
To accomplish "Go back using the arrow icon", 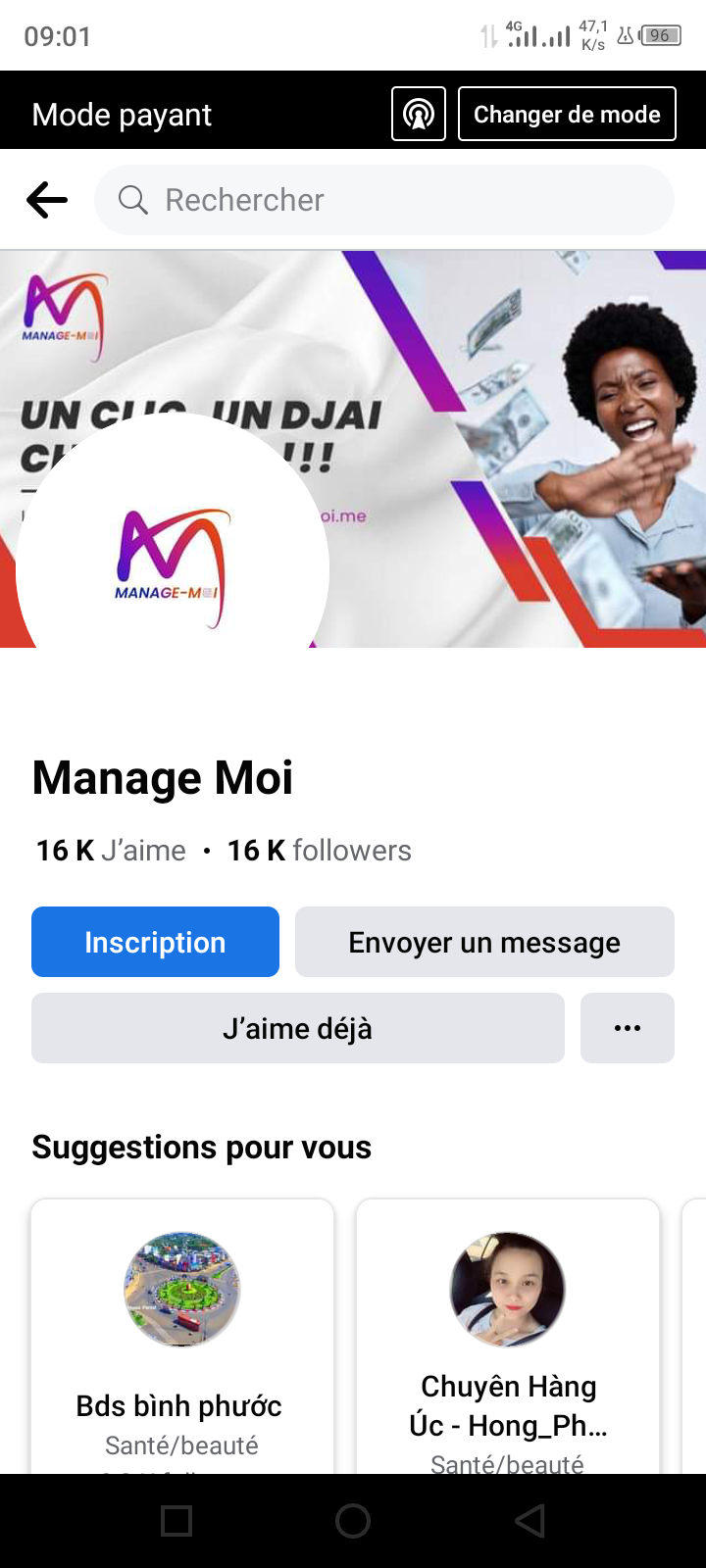I will point(47,201).
